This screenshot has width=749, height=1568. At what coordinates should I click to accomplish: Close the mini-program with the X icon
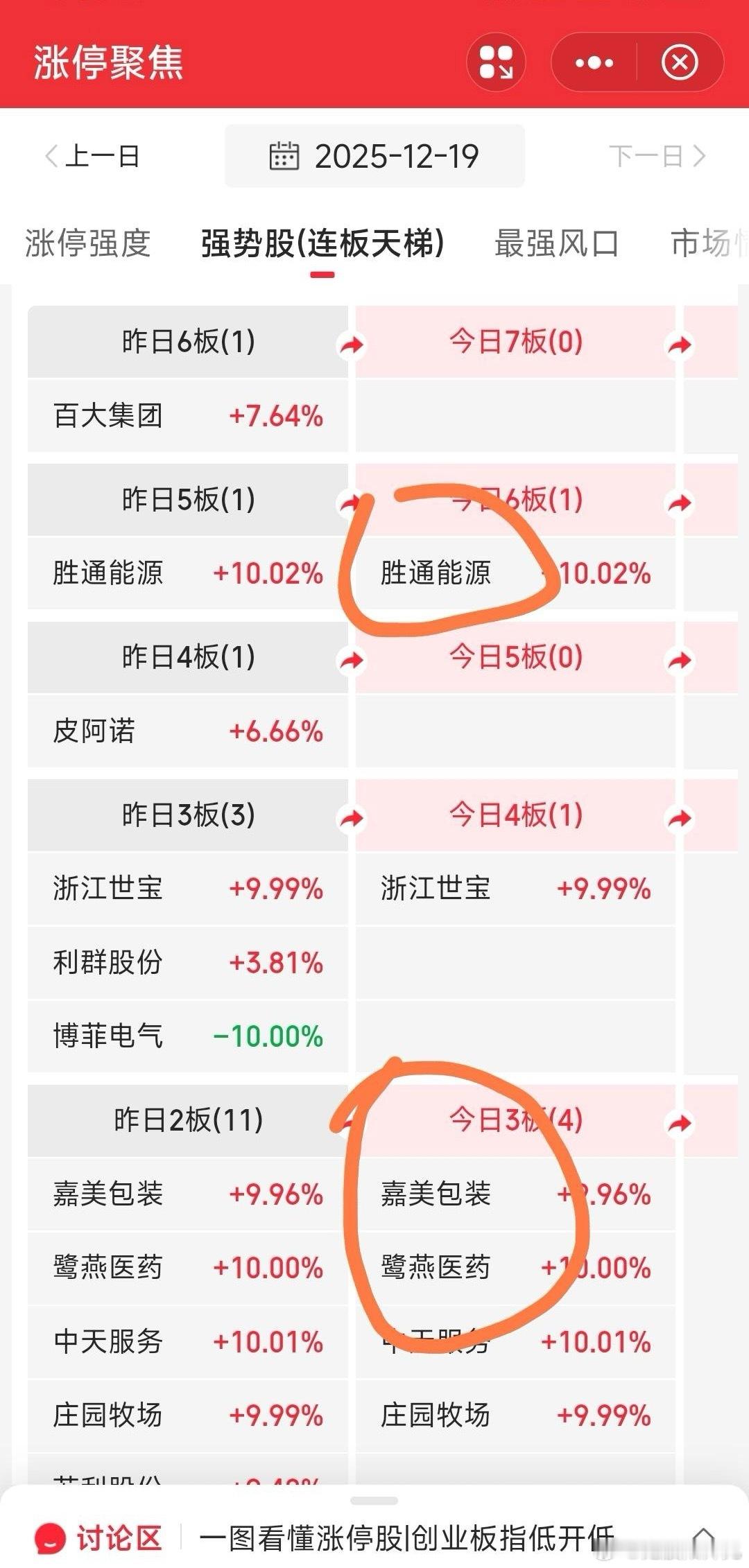[x=680, y=62]
